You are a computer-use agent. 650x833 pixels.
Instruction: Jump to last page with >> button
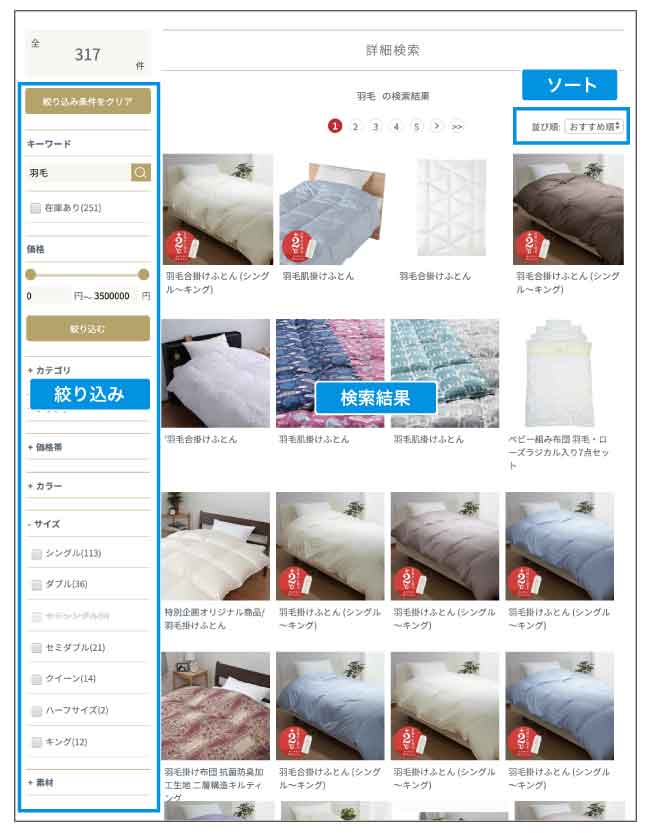(x=458, y=126)
